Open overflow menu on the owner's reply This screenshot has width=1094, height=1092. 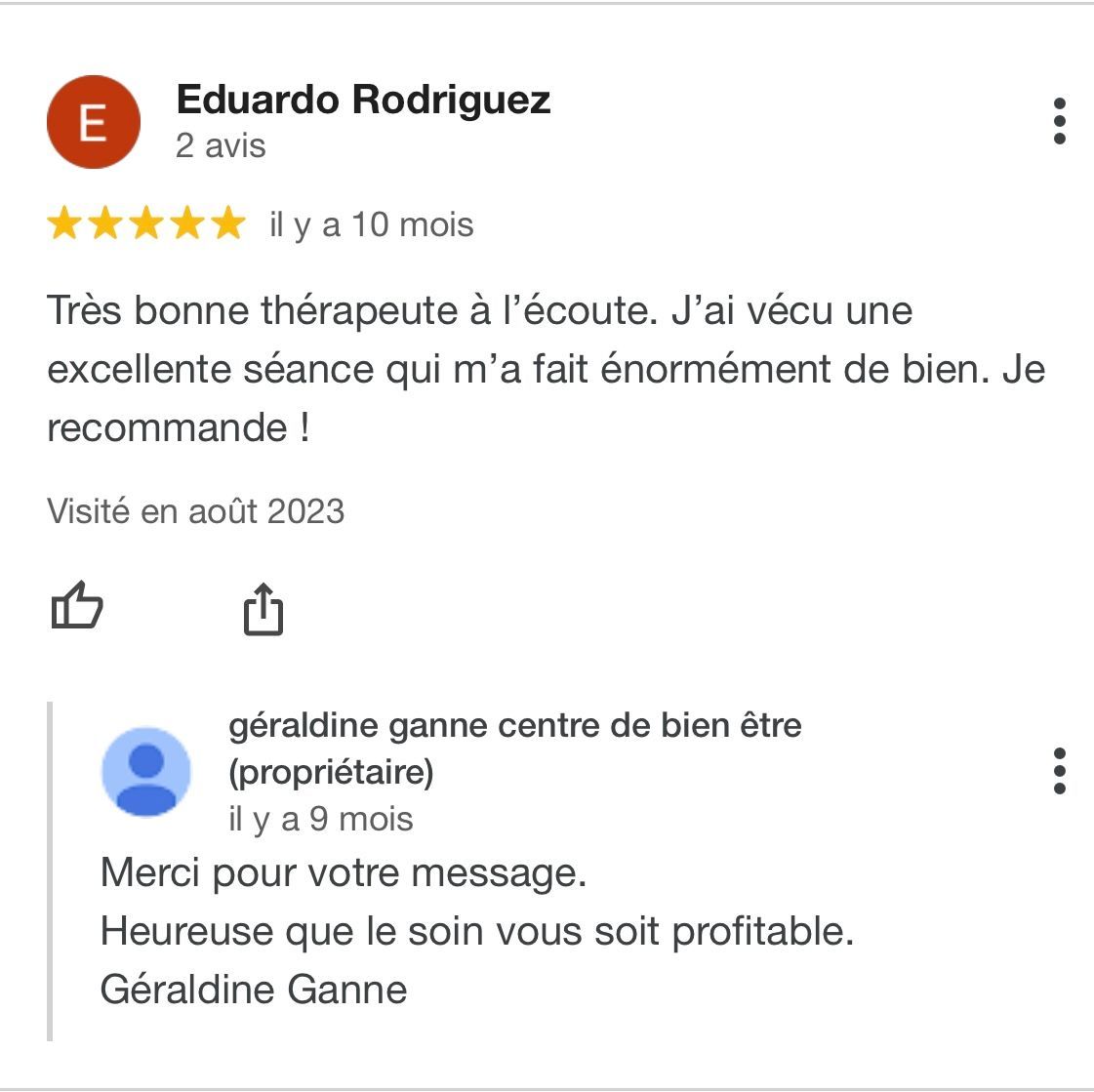(x=1059, y=771)
